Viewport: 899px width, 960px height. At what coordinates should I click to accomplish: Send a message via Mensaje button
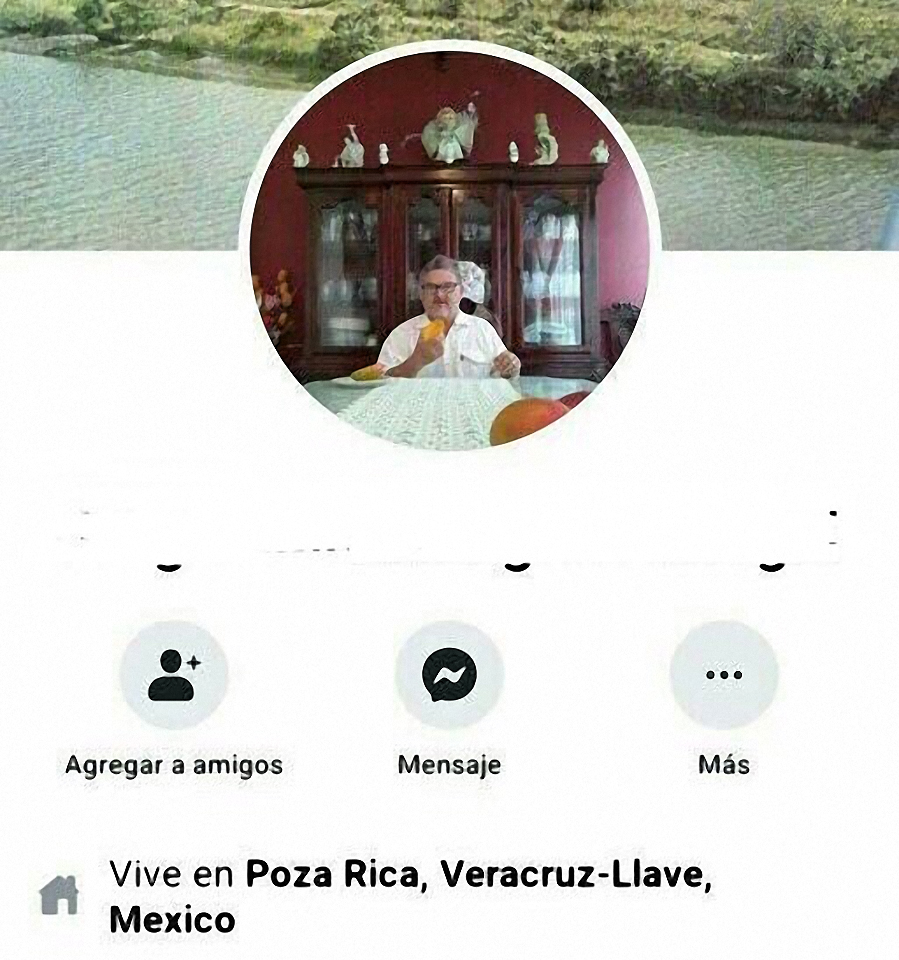449,675
